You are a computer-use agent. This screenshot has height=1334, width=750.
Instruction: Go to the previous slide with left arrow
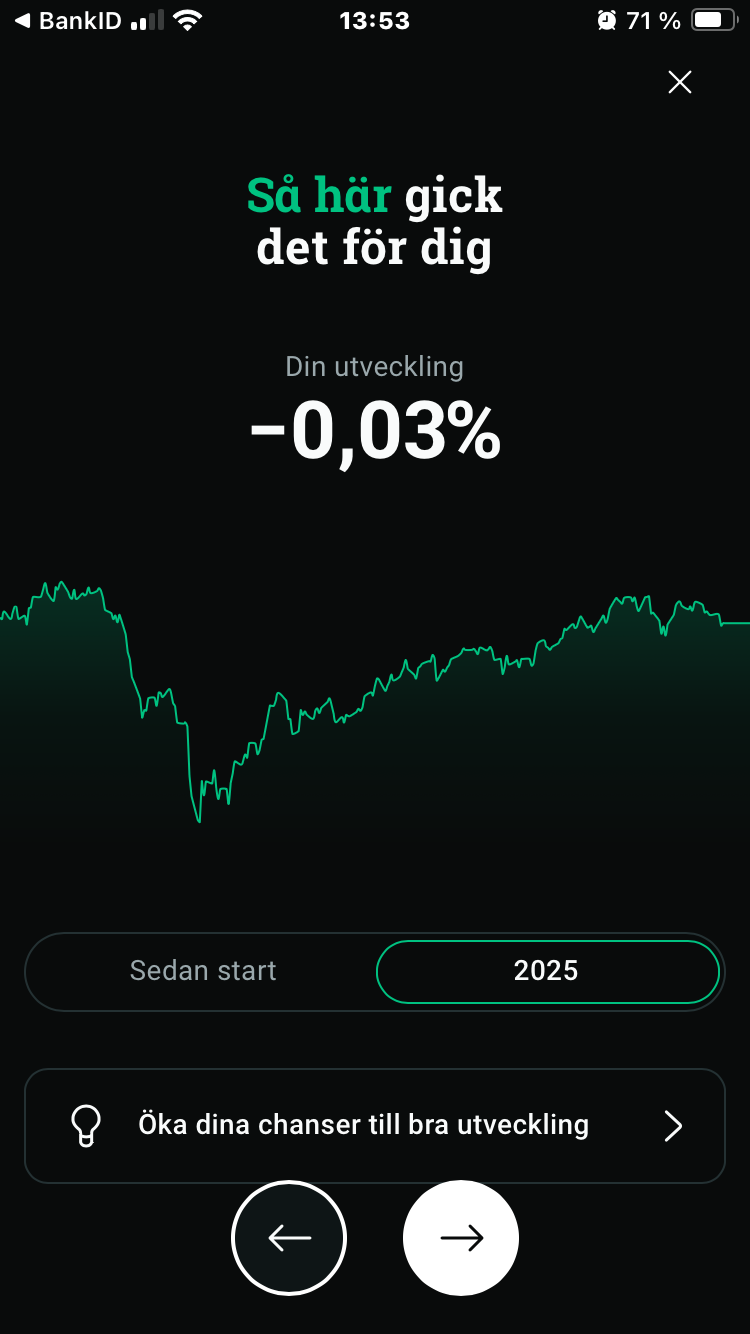tap(289, 1238)
